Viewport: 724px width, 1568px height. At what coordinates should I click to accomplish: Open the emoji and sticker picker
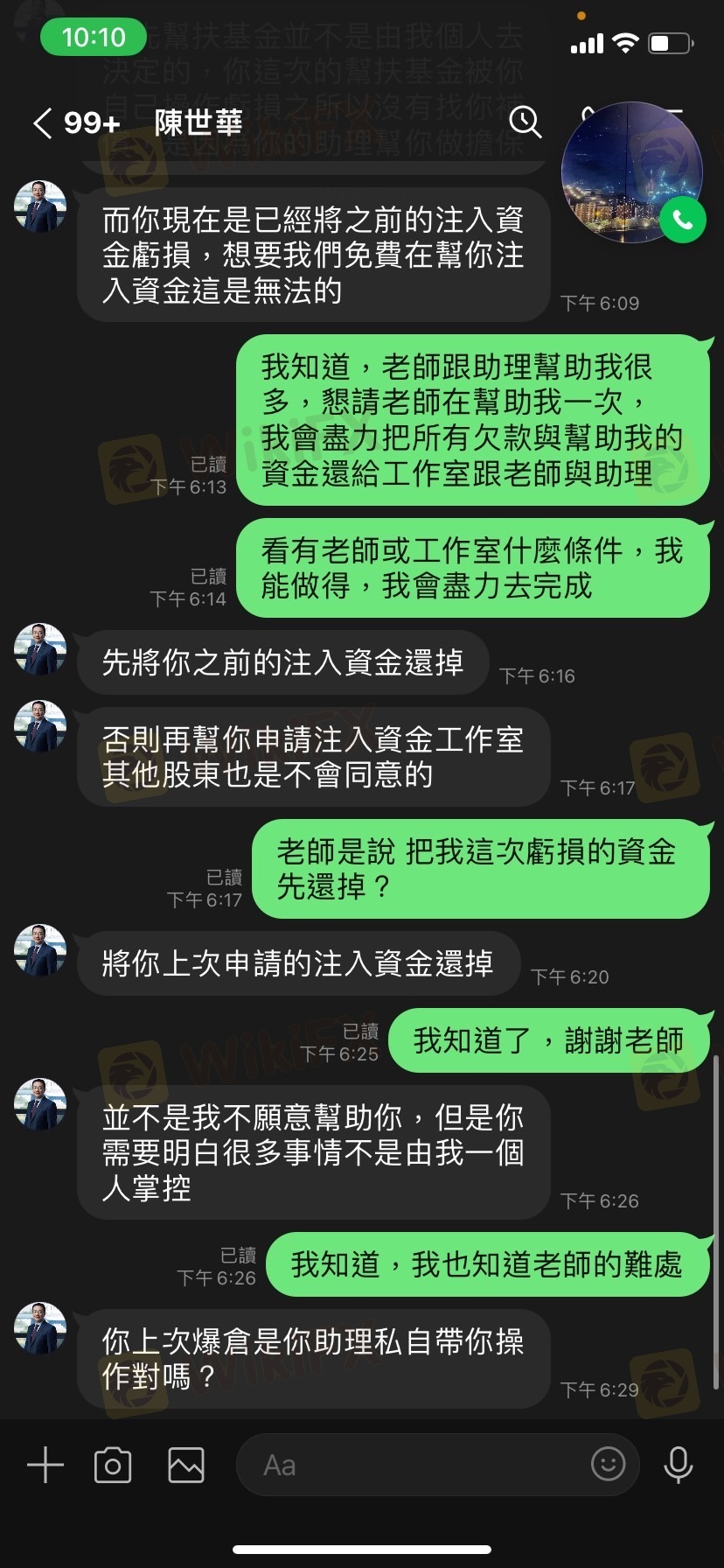coord(608,1463)
